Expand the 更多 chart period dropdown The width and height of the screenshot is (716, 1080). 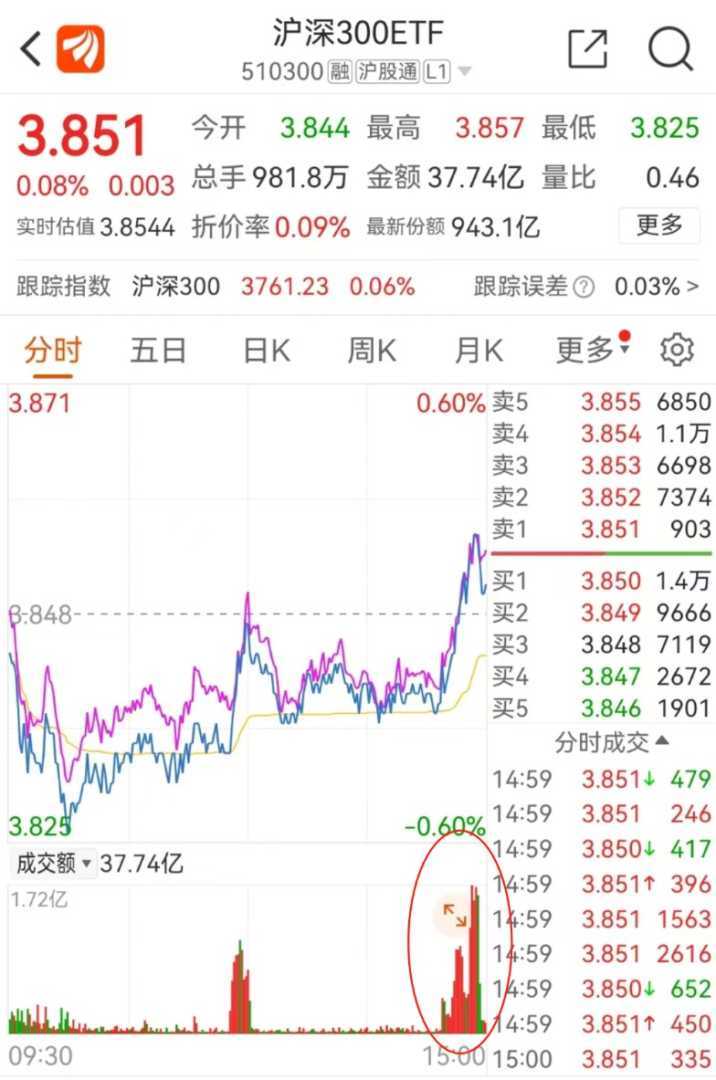click(592, 350)
